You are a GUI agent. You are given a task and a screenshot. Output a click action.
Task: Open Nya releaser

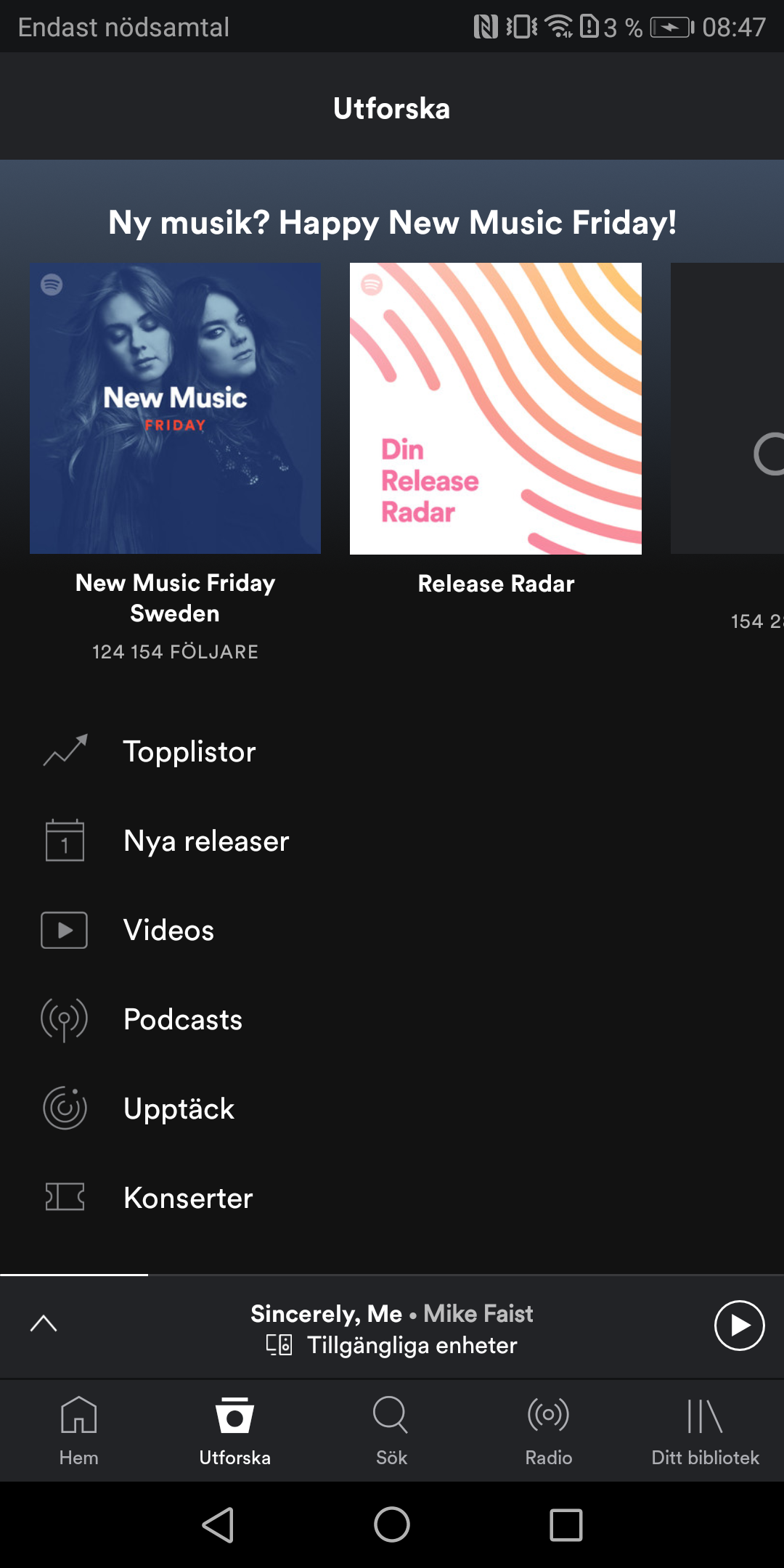(x=206, y=841)
